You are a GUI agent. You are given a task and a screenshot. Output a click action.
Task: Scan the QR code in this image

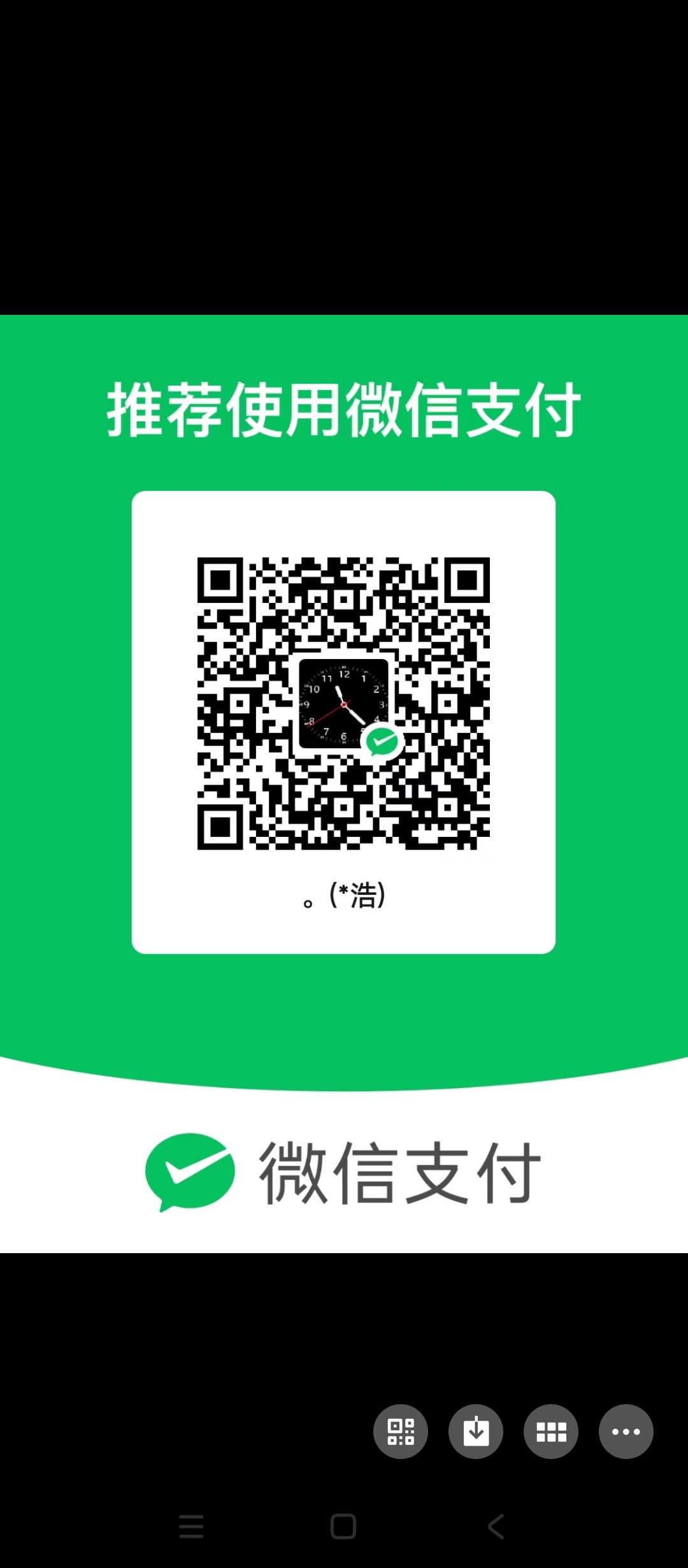point(401,1432)
